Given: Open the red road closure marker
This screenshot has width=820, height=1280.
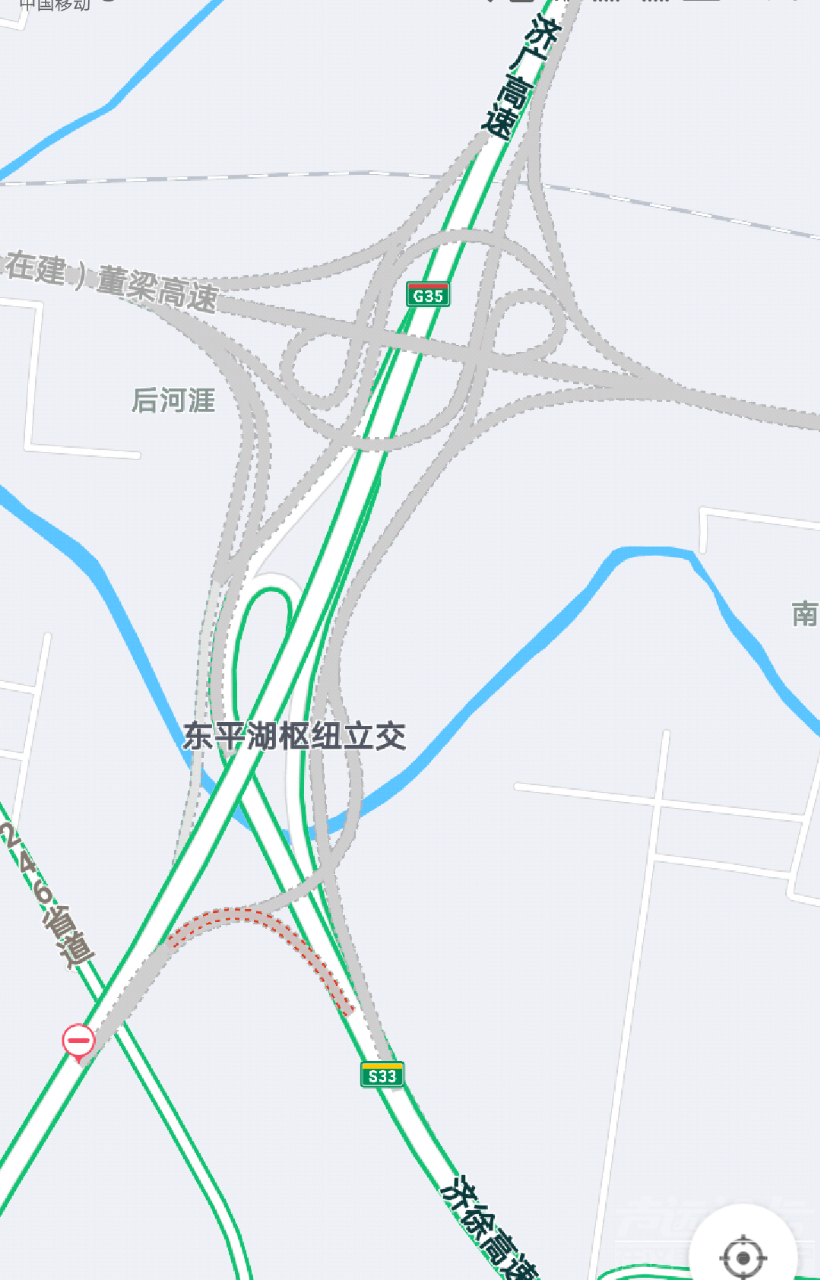Looking at the screenshot, I should pos(78,1042).
